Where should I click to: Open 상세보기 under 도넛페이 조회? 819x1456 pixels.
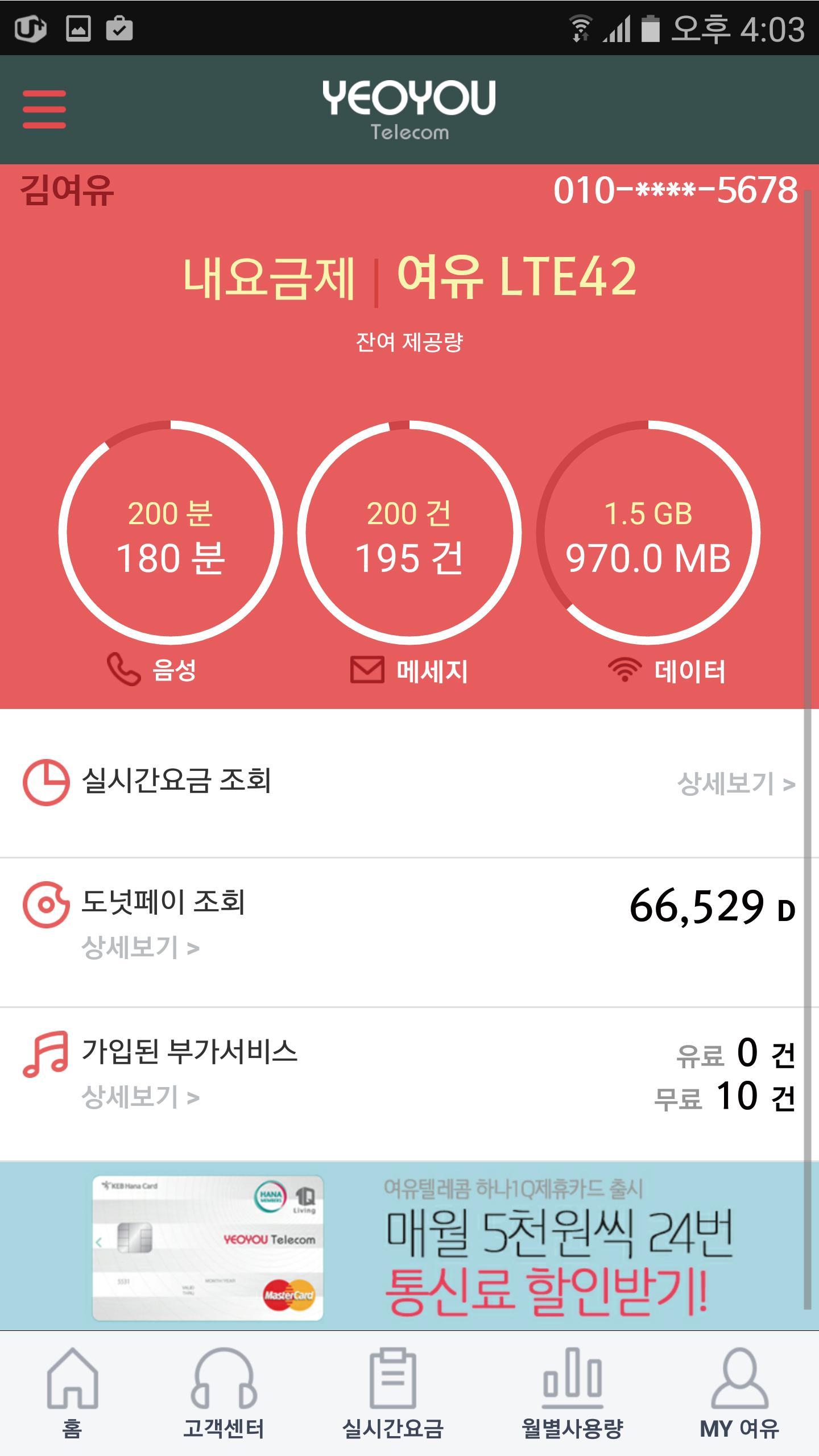point(140,947)
